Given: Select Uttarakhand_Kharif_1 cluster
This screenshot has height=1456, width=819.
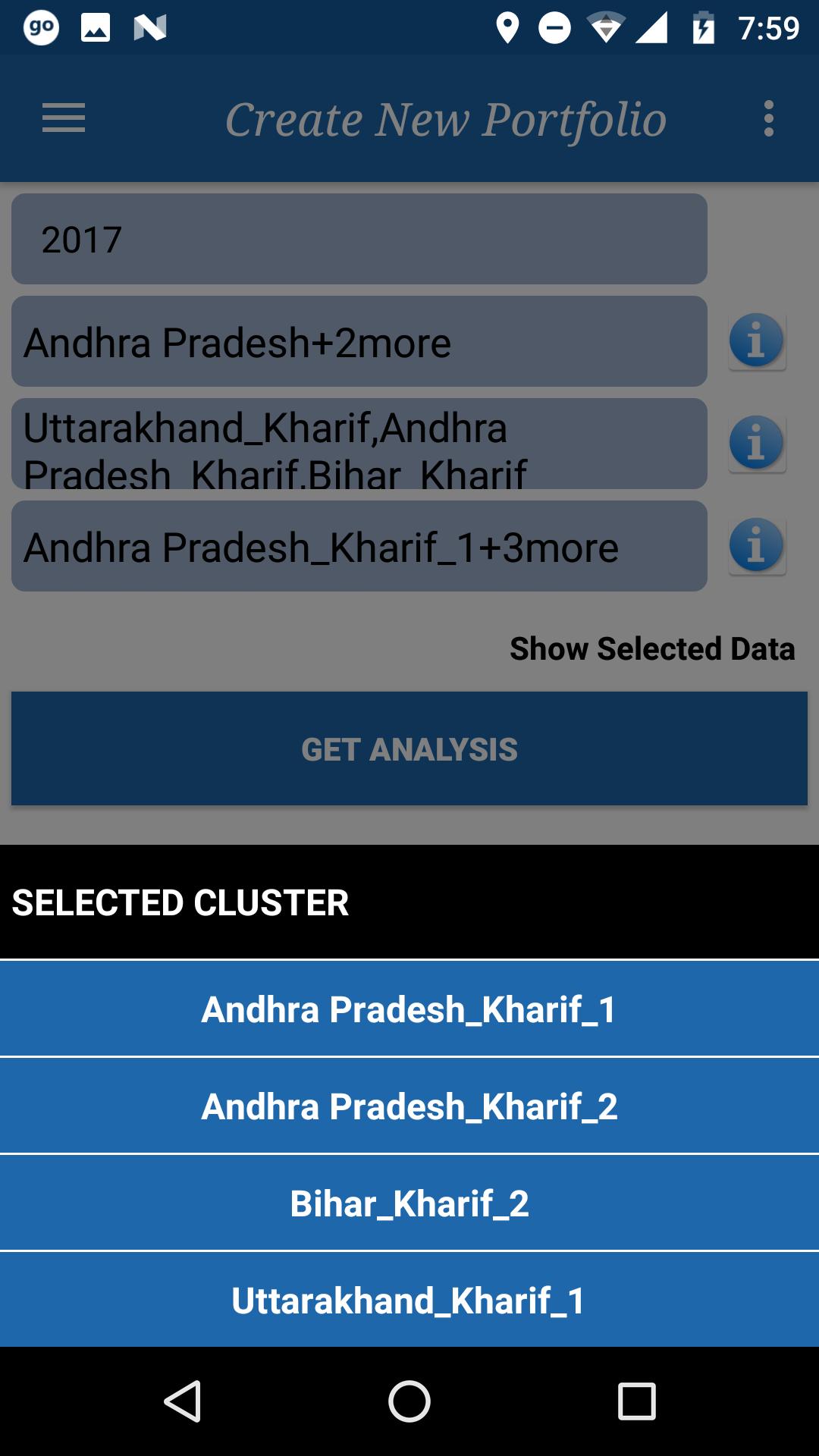Looking at the screenshot, I should [409, 1301].
